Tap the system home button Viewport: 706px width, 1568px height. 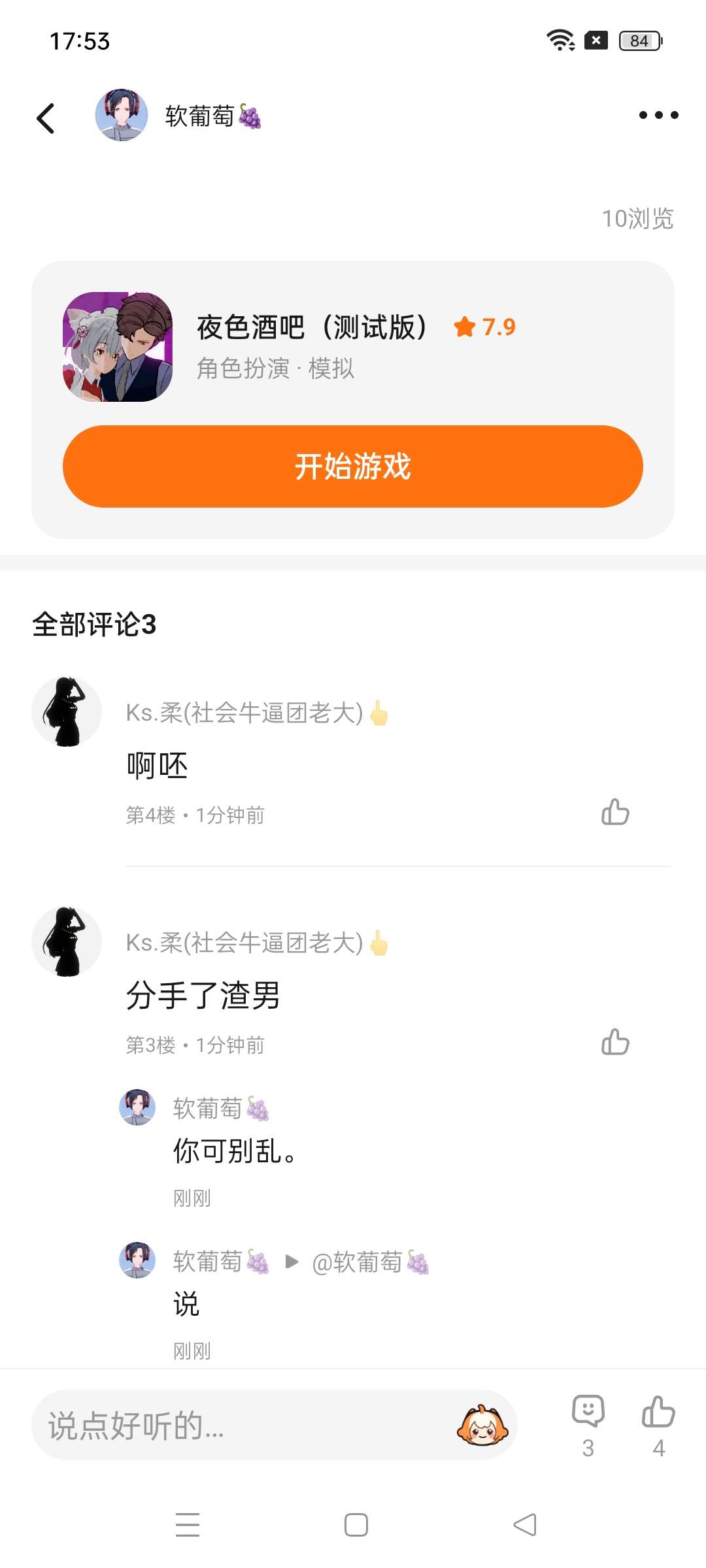356,1525
